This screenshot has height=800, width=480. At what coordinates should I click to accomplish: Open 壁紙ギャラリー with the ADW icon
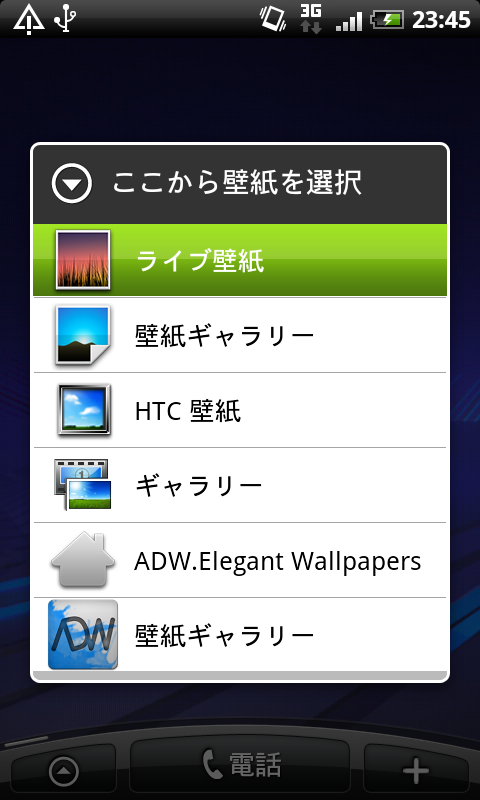click(240, 635)
